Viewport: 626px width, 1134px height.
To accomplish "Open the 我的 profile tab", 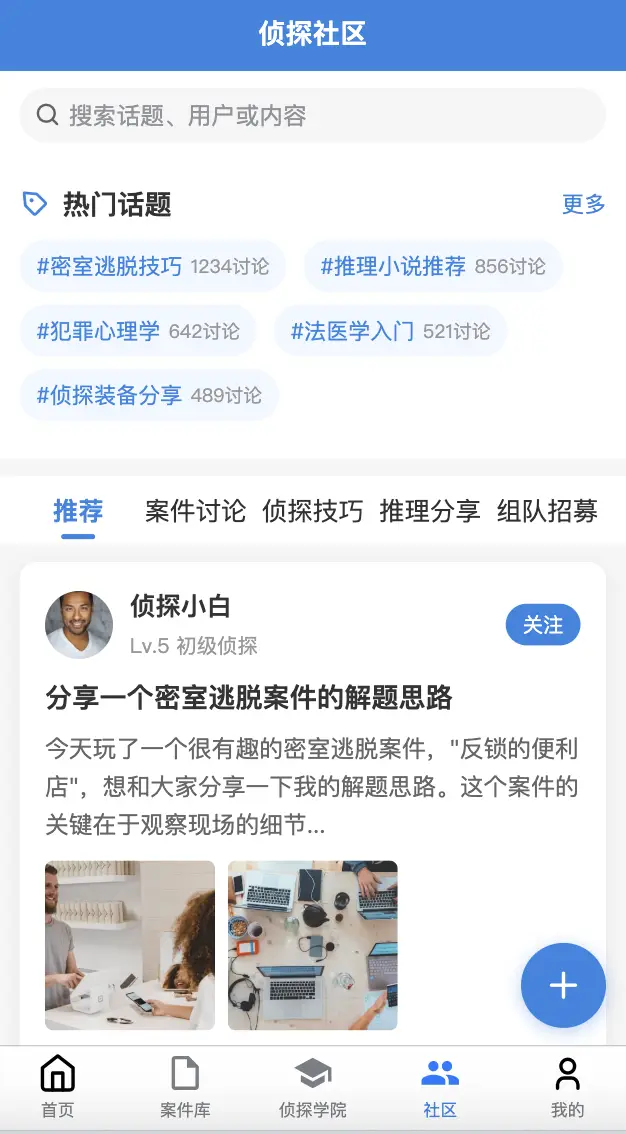I will click(x=567, y=1088).
